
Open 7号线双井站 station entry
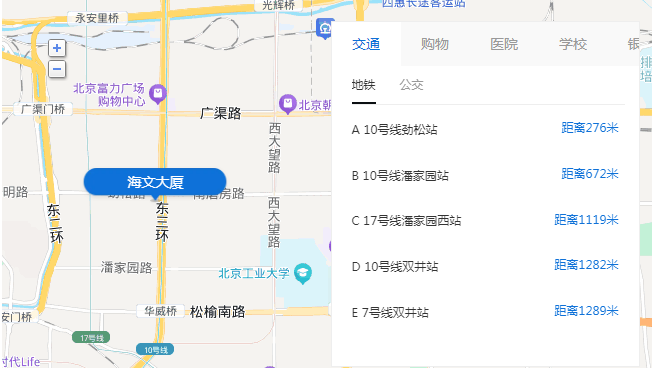(485, 312)
